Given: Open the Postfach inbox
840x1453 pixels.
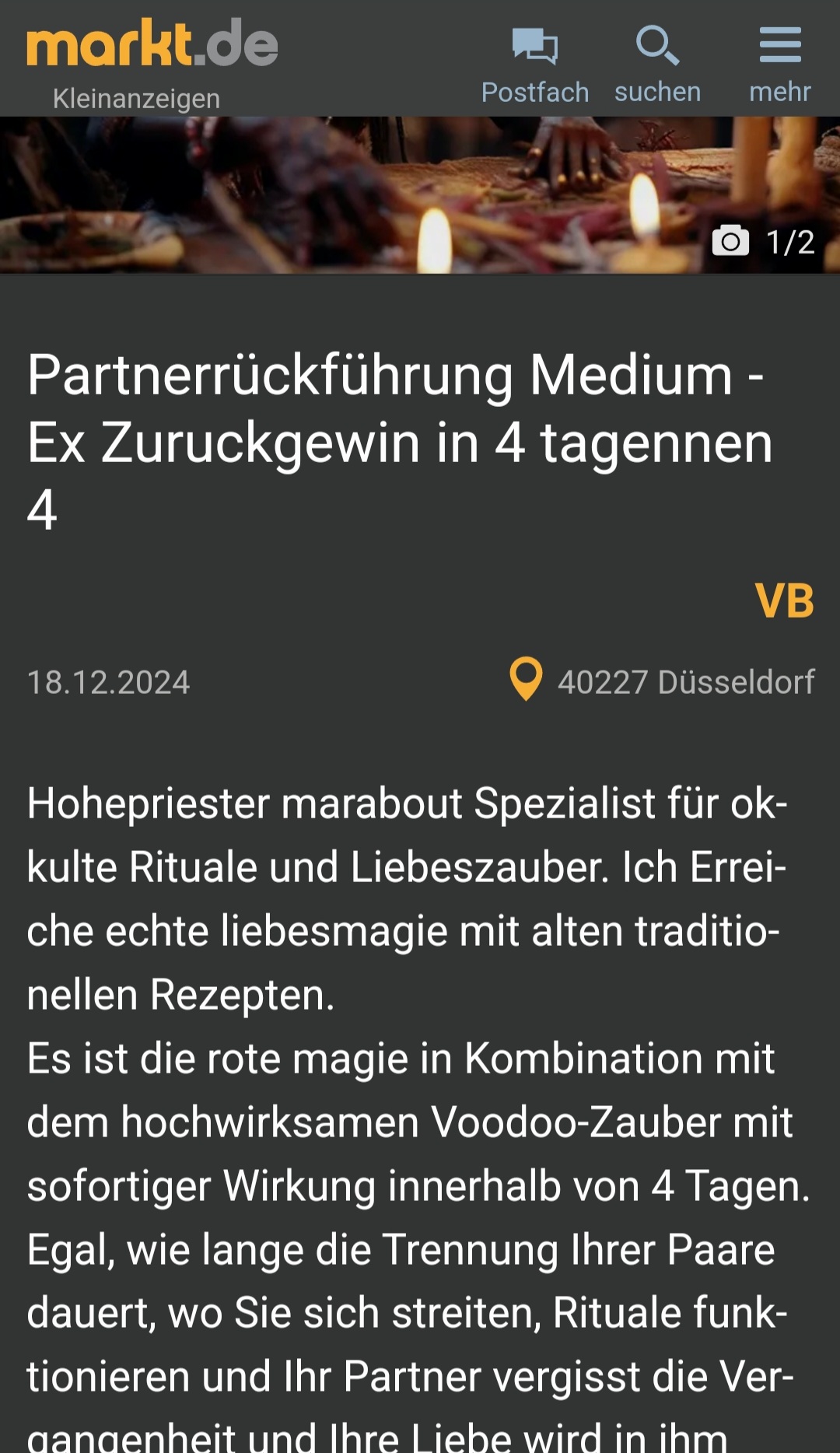Looking at the screenshot, I should pyautogui.click(x=534, y=64).
